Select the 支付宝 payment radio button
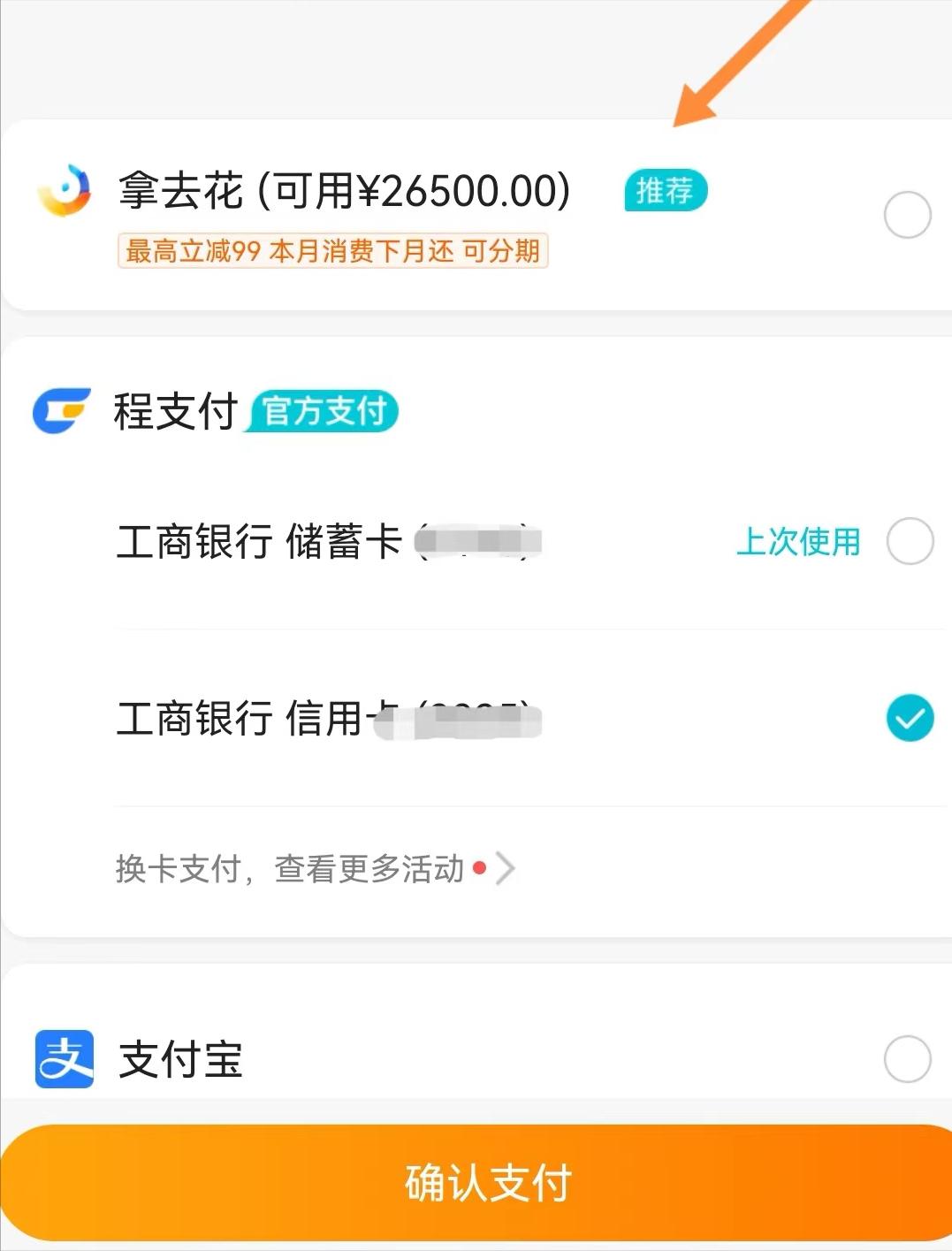Image resolution: width=952 pixels, height=1251 pixels. [908, 1057]
